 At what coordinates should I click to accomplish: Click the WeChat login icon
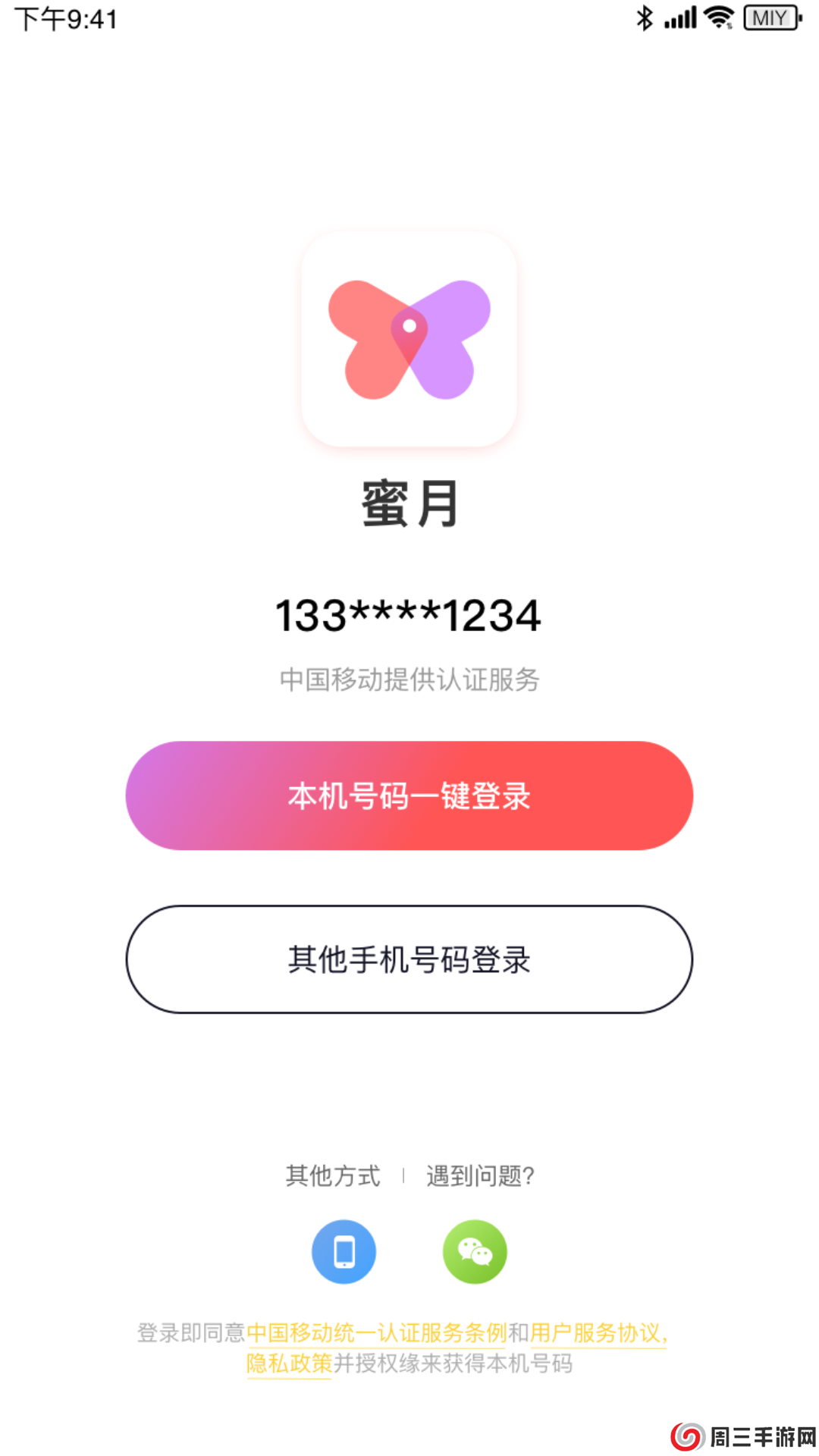(475, 1252)
